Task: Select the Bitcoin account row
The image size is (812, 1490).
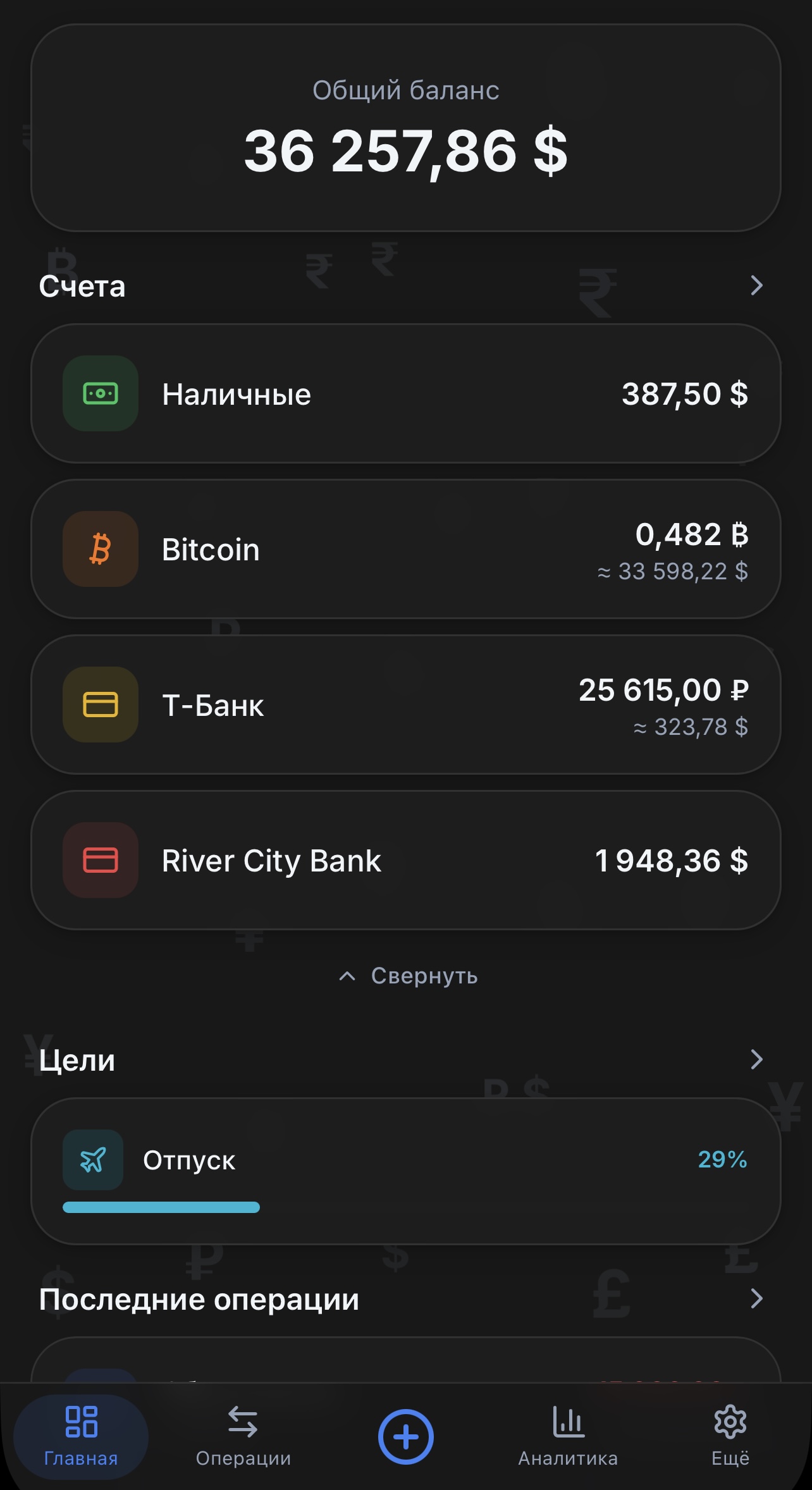Action: tap(405, 549)
